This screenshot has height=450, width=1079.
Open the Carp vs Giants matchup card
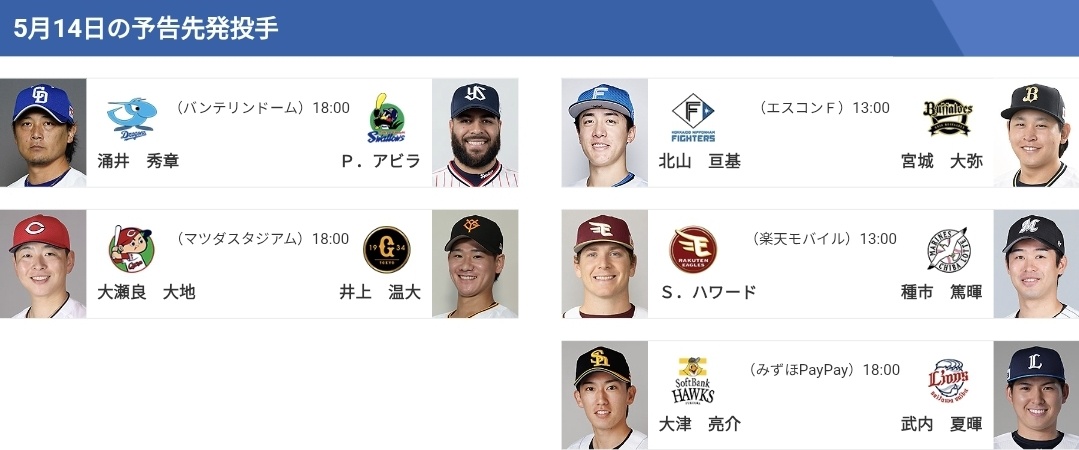pyautogui.click(x=259, y=264)
